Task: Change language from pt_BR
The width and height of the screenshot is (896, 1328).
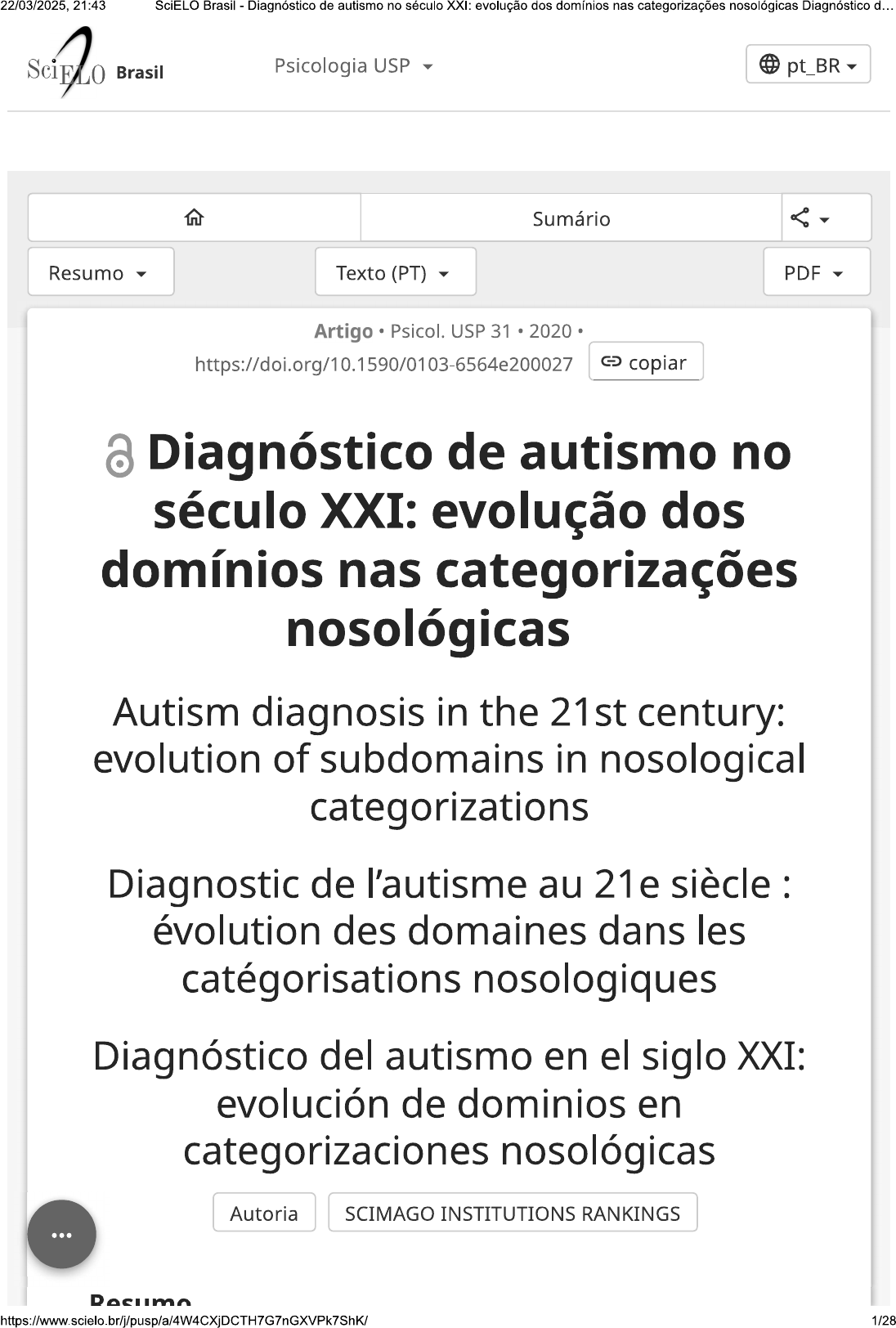Action: [808, 65]
